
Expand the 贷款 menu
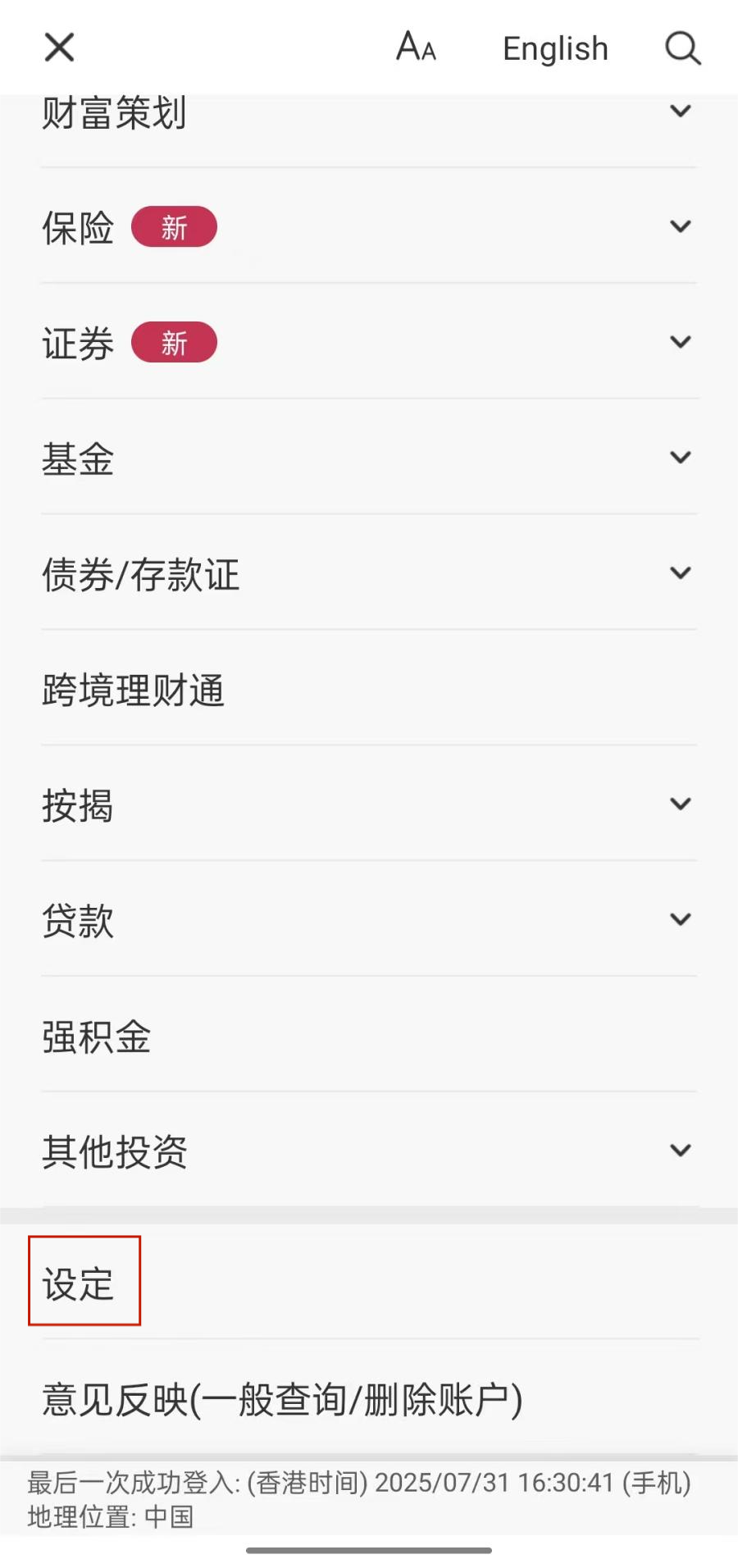(x=680, y=921)
